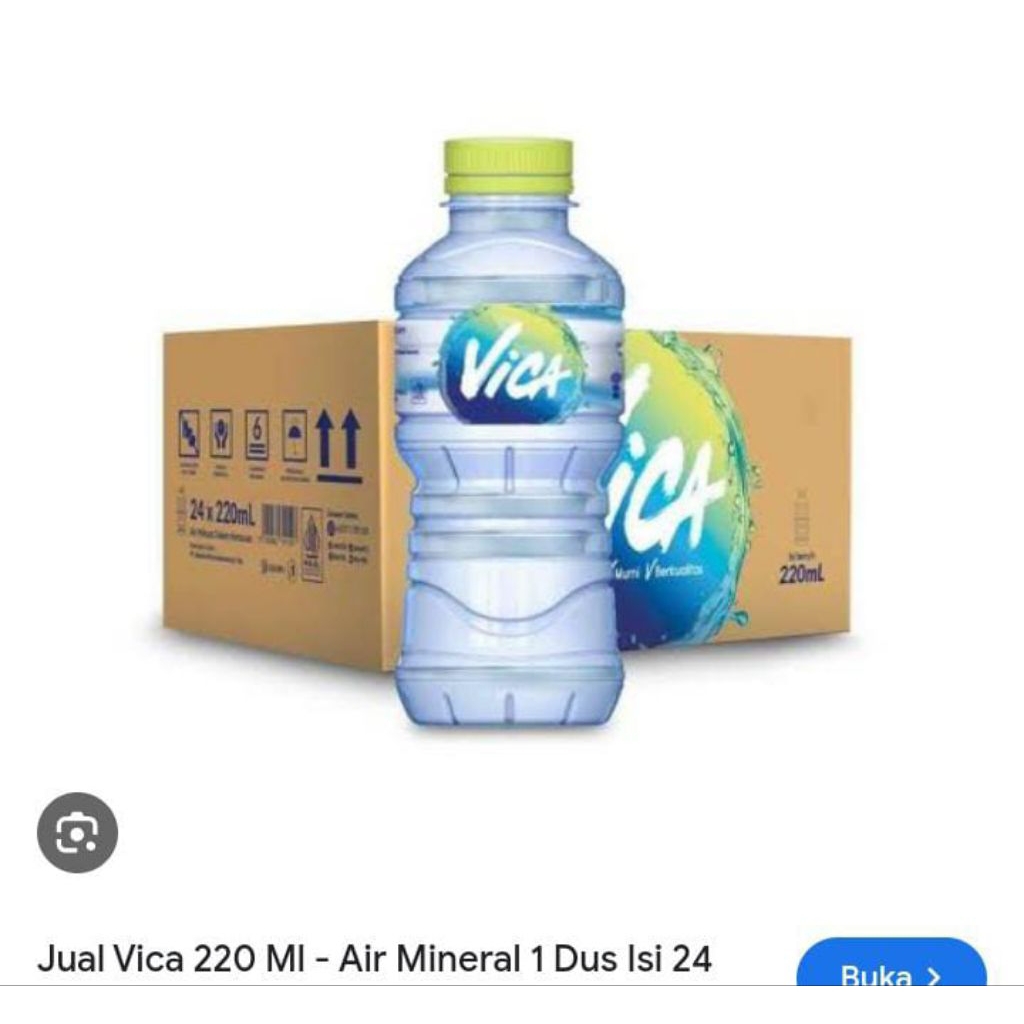
Task: Search this image with Google Lens
Action: [77, 832]
